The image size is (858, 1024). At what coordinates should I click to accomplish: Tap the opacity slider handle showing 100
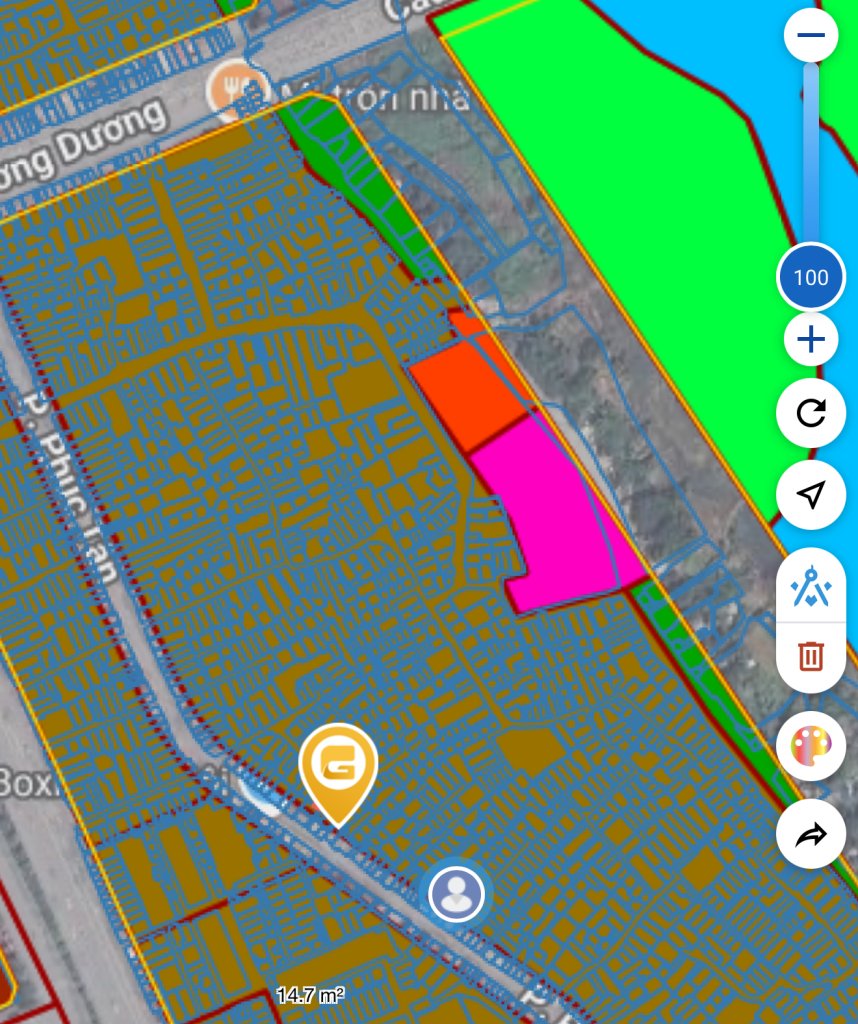pos(811,277)
